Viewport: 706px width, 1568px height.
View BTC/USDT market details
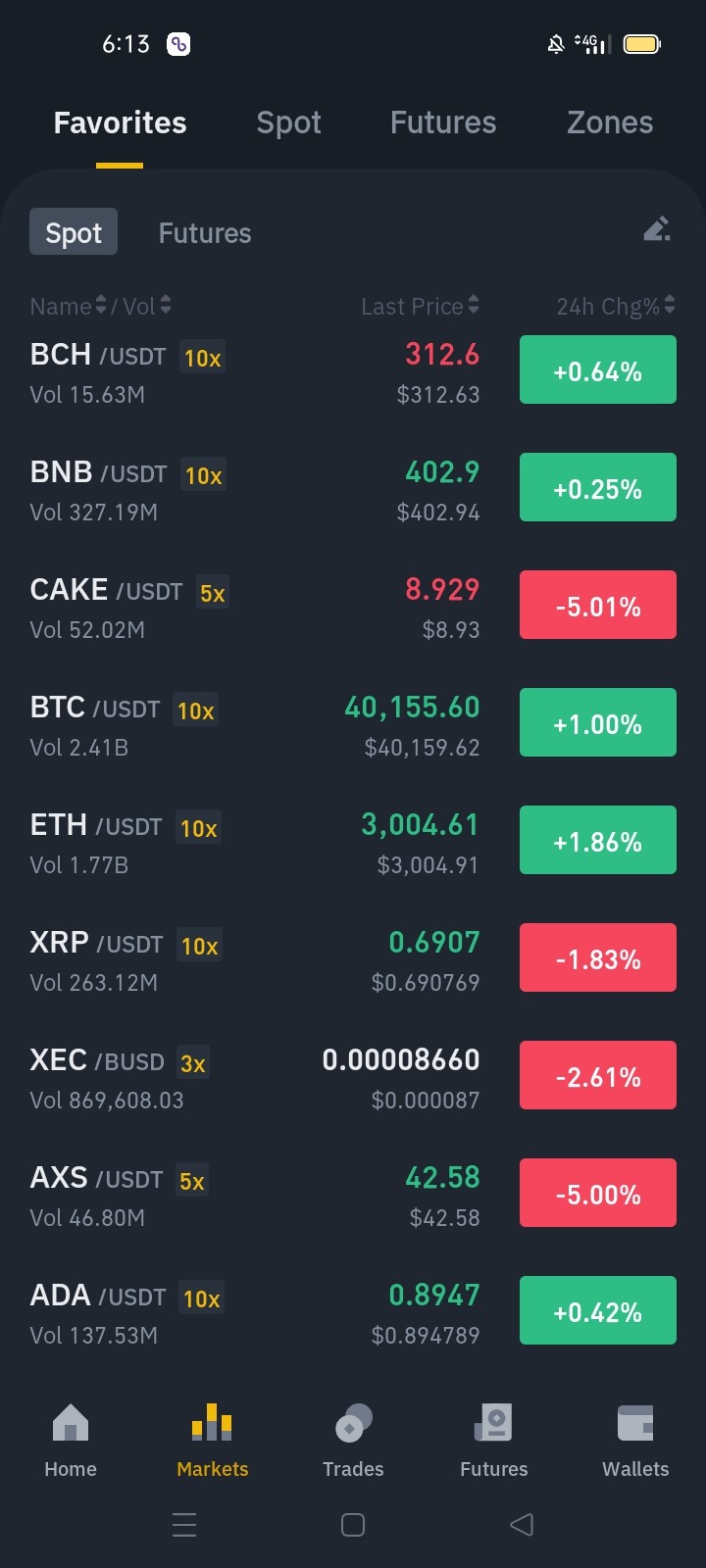tap(353, 724)
